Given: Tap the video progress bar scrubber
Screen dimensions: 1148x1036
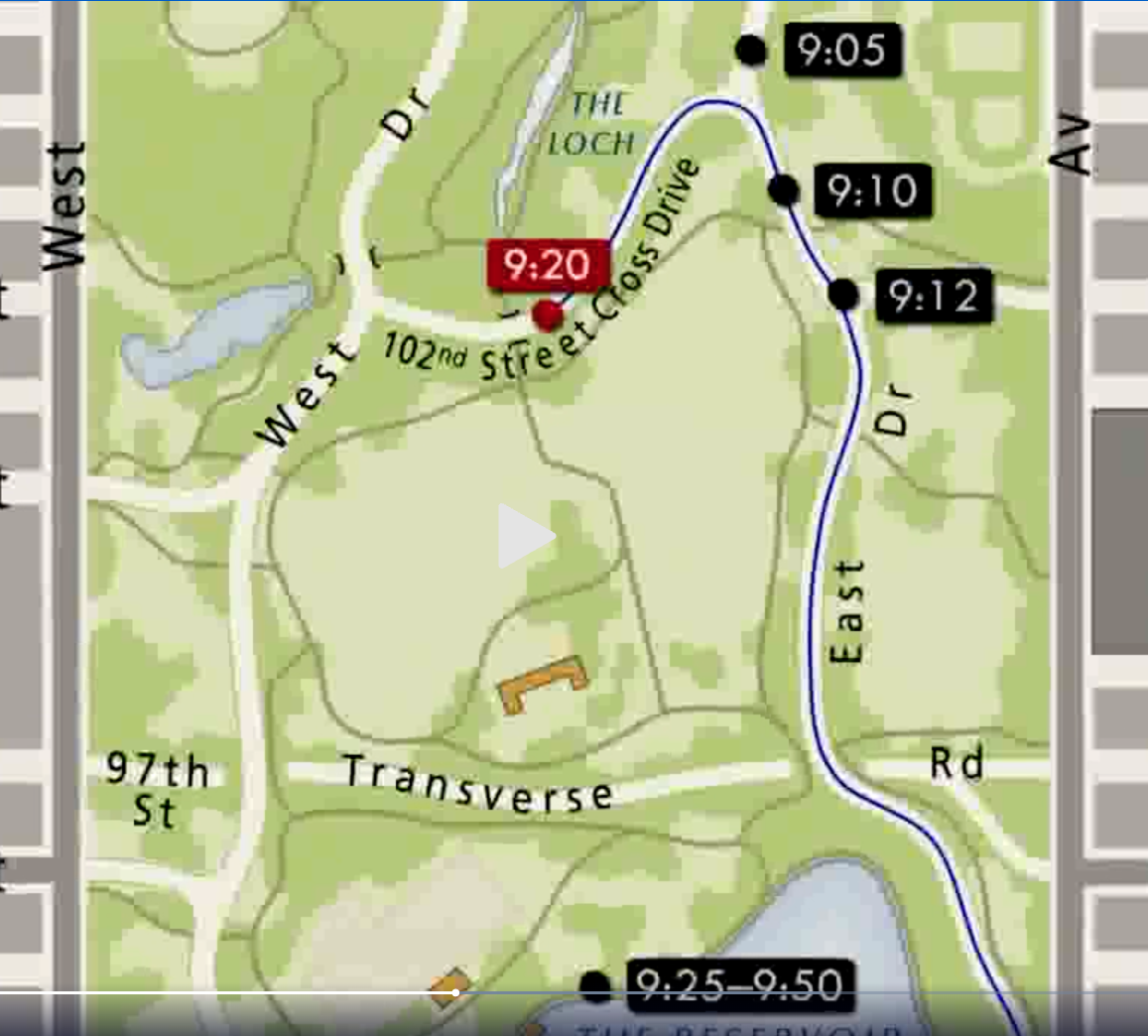Looking at the screenshot, I should pos(455,991).
